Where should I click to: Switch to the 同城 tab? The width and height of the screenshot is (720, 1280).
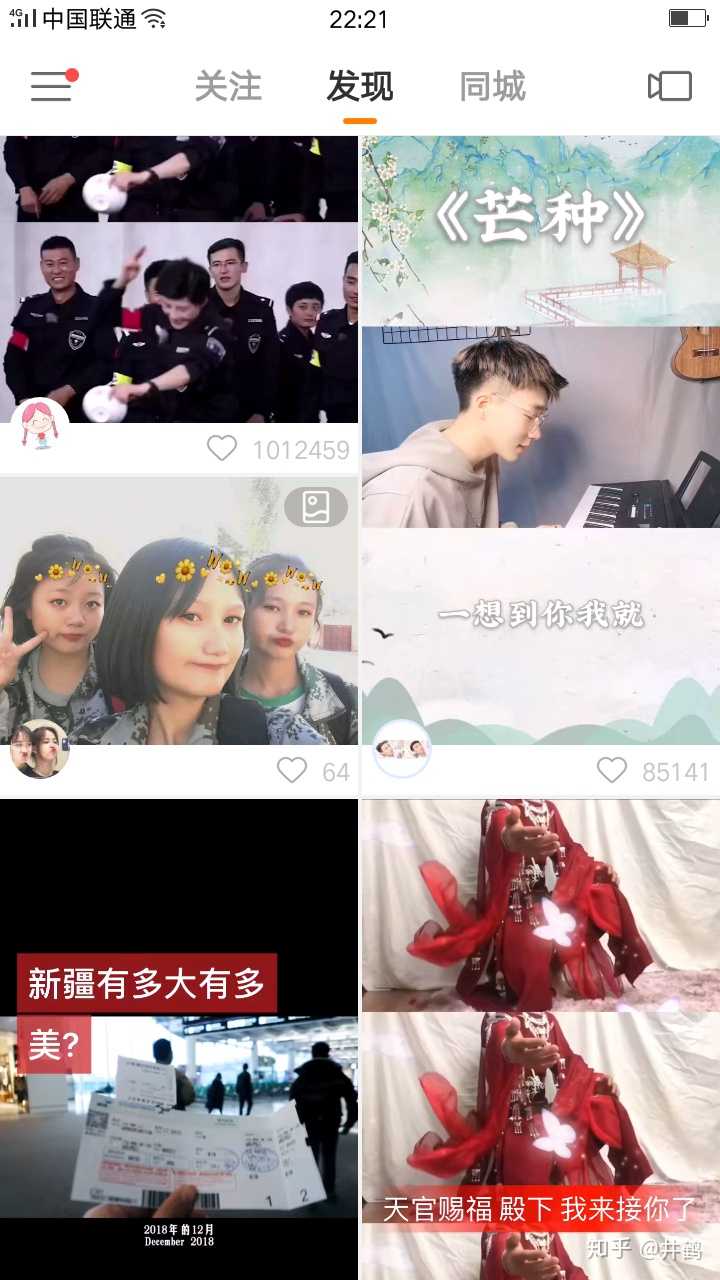492,87
